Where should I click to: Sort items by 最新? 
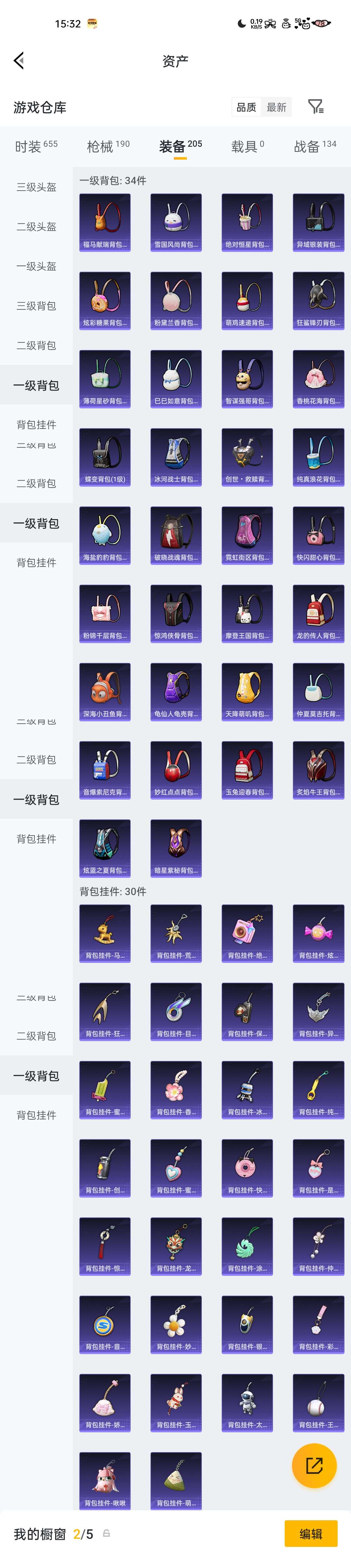[x=276, y=107]
